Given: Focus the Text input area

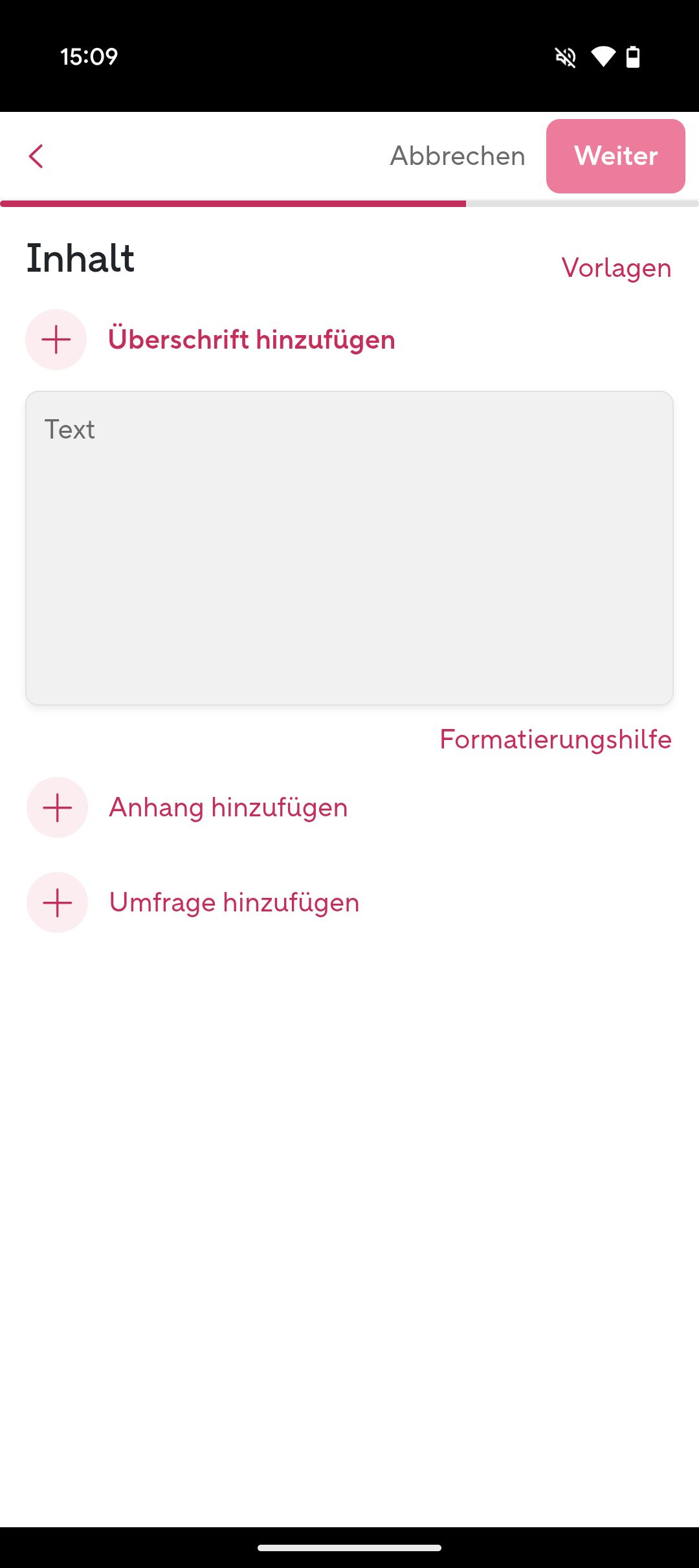Looking at the screenshot, I should coord(349,547).
